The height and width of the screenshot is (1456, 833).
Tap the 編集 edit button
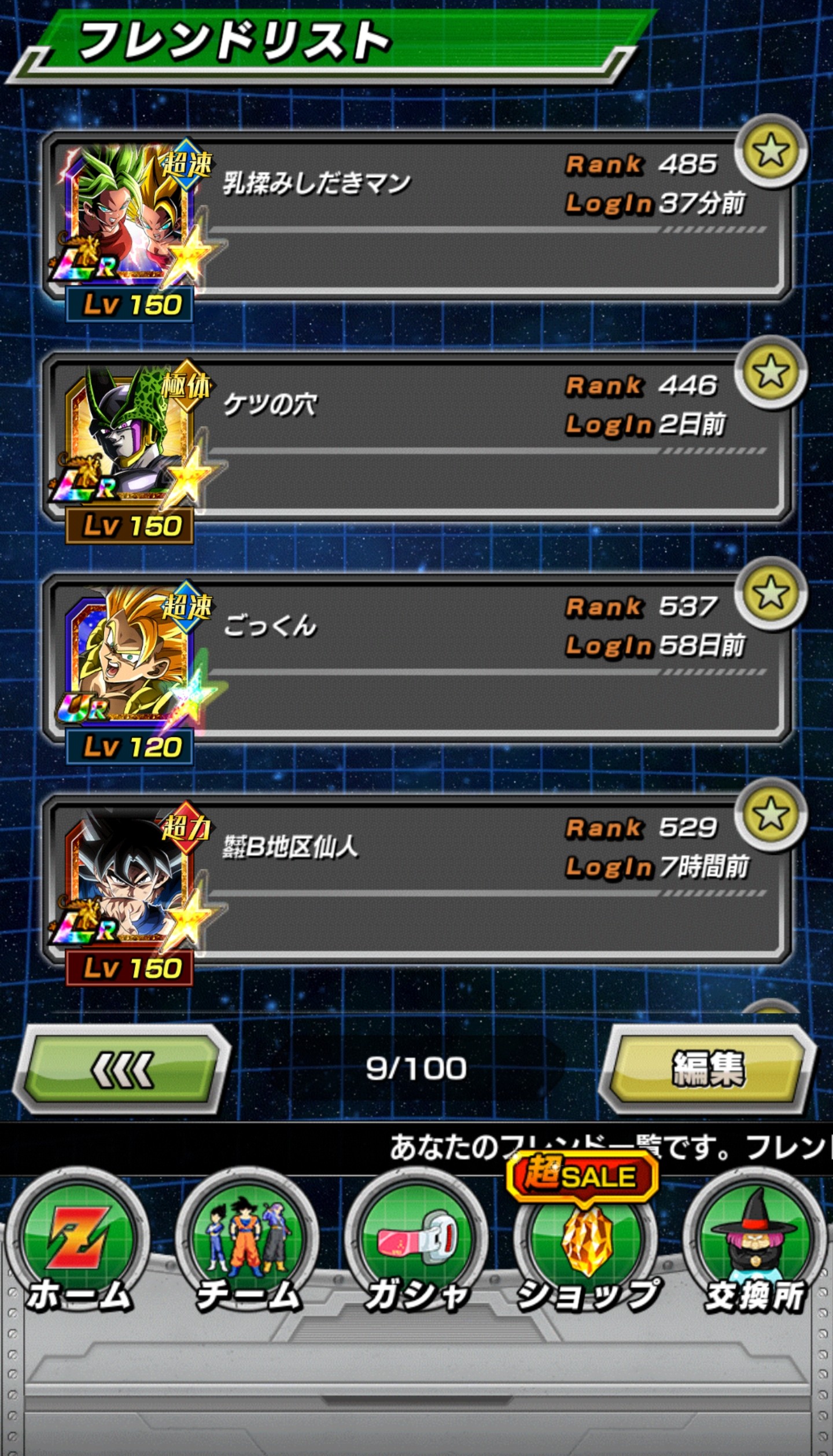[707, 1070]
